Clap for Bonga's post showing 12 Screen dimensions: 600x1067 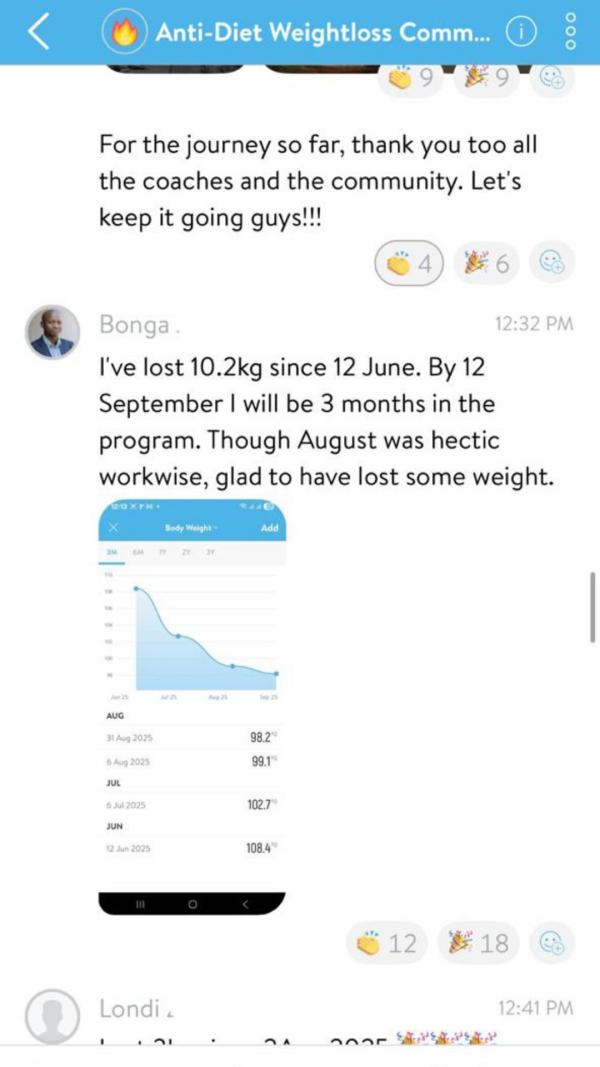(x=387, y=943)
